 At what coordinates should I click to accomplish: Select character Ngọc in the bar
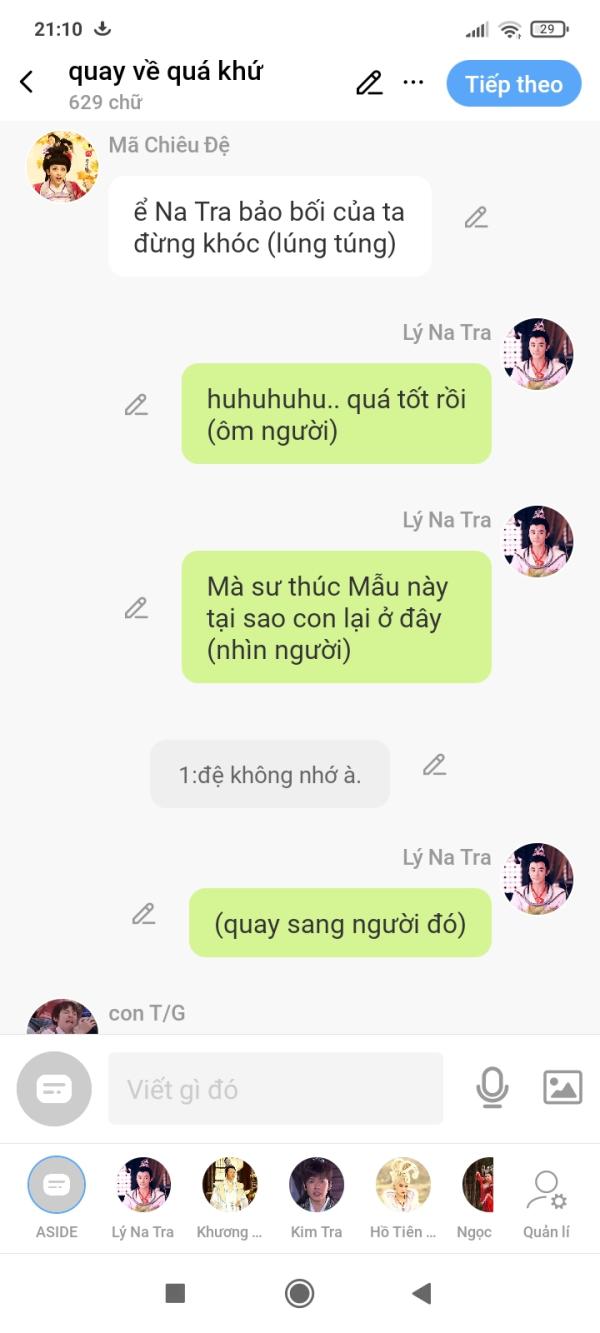477,1197
